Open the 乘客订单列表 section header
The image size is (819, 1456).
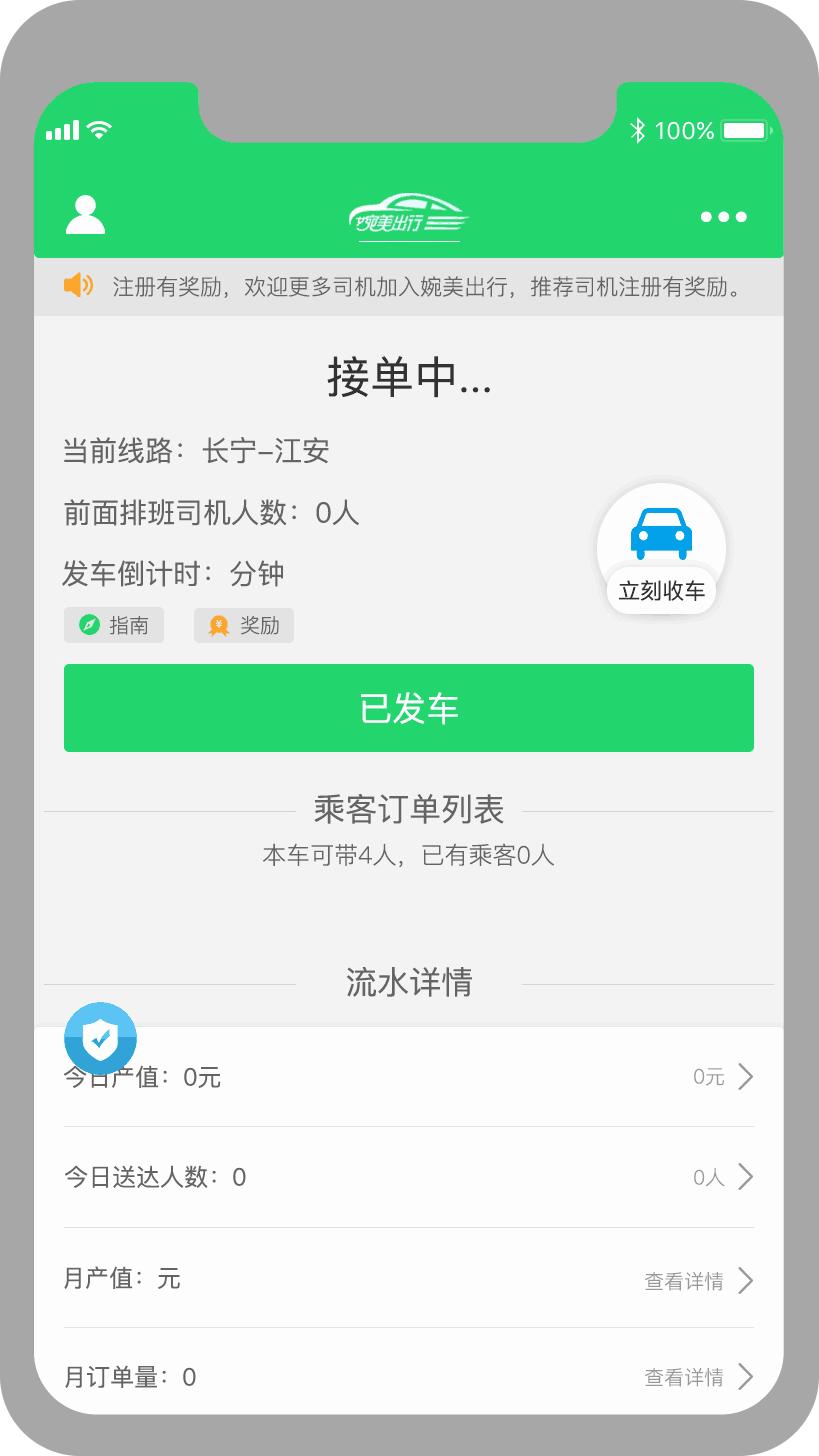pos(409,809)
